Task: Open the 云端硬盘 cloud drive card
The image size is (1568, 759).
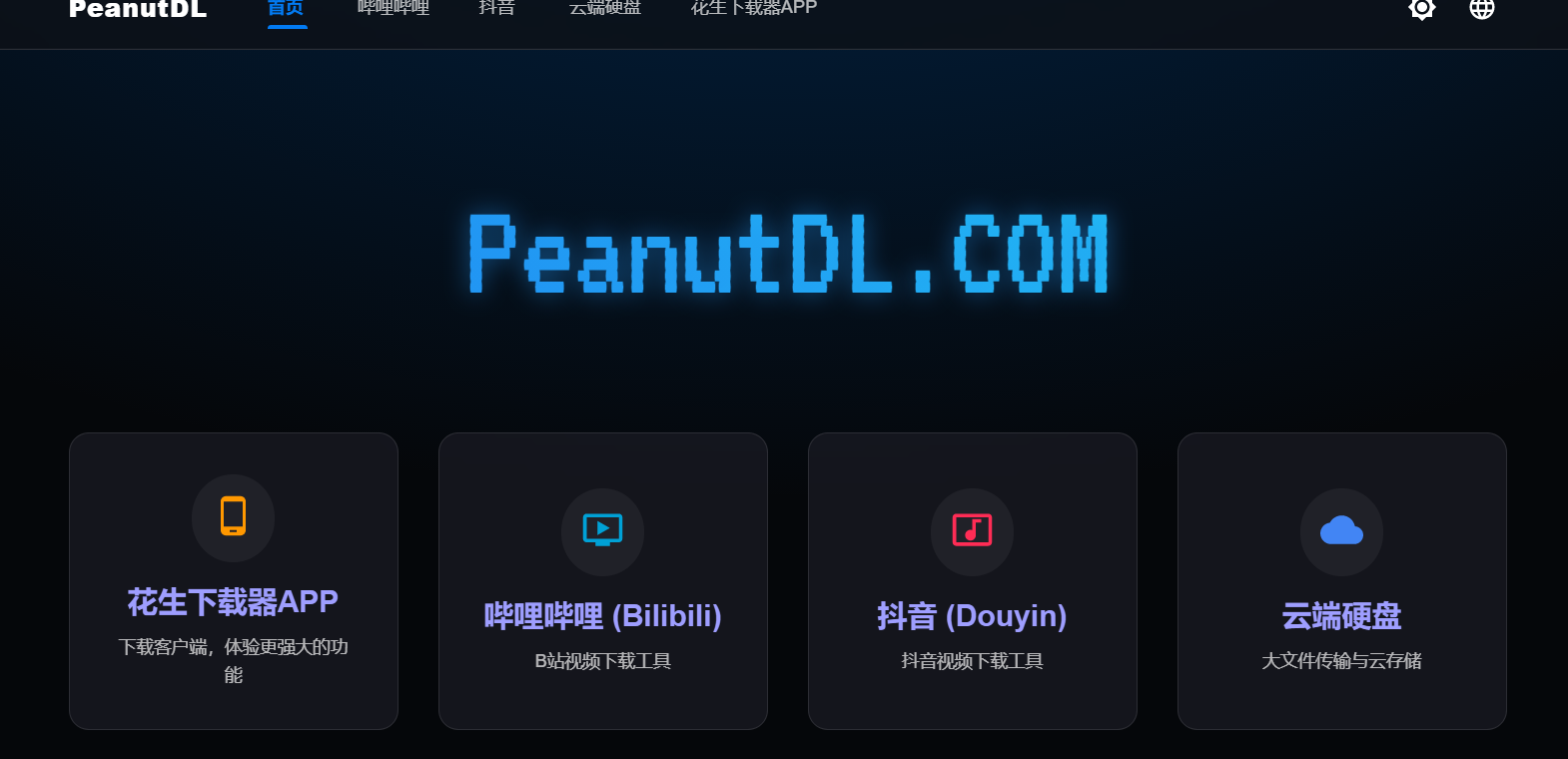Action: (x=1342, y=580)
